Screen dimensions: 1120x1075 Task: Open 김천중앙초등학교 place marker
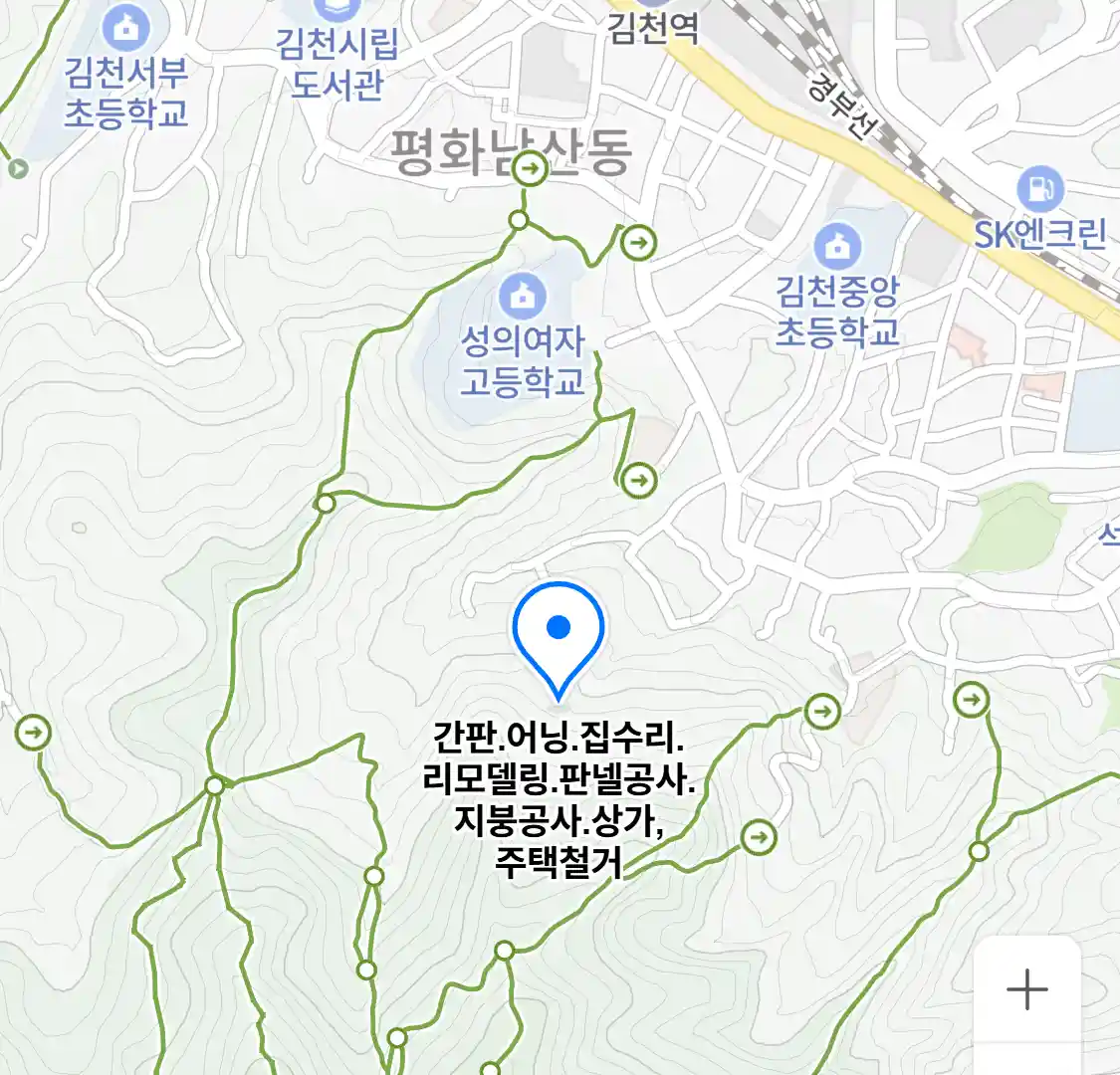(837, 245)
